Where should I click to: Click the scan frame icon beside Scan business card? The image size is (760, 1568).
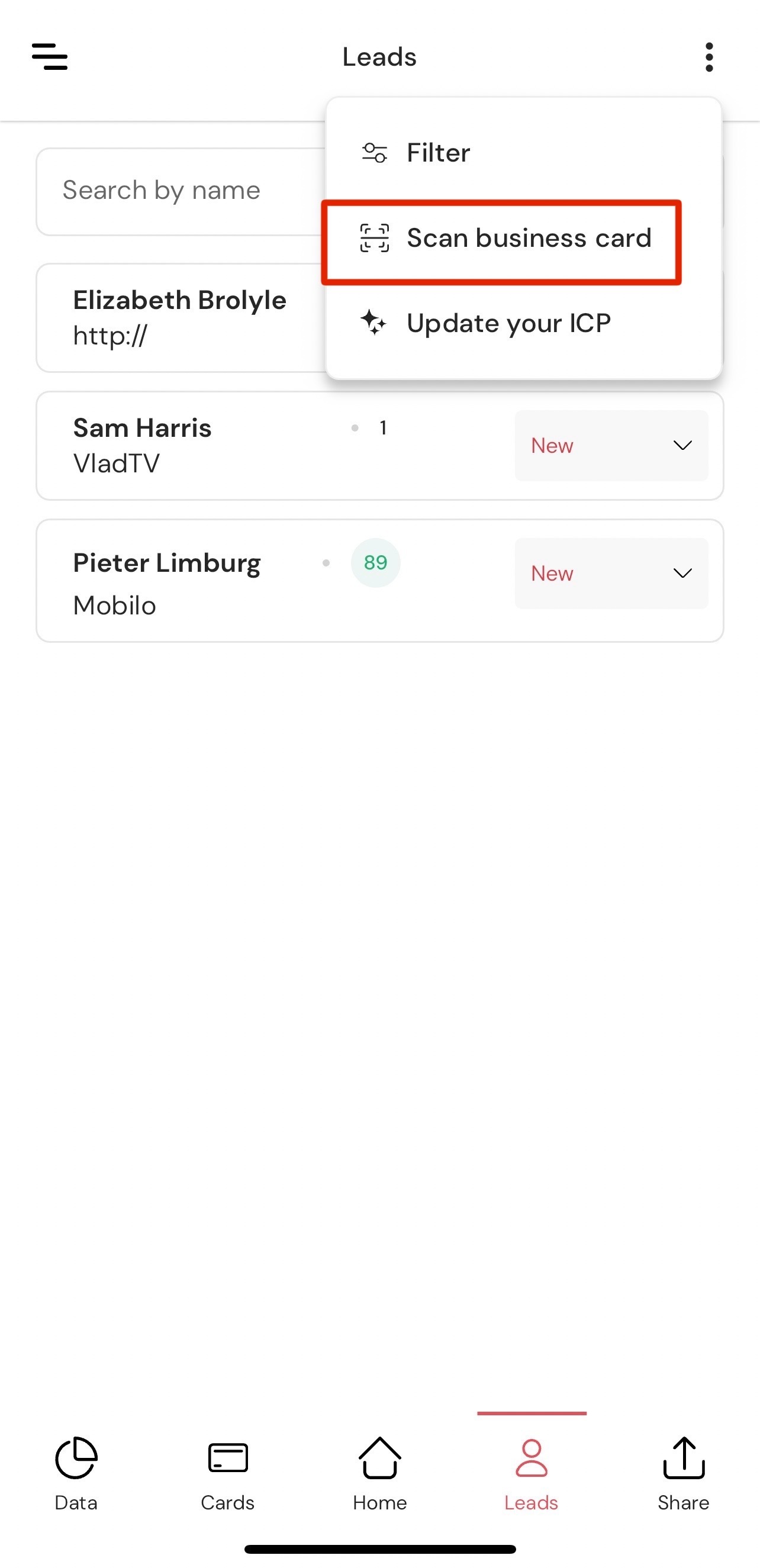[374, 239]
